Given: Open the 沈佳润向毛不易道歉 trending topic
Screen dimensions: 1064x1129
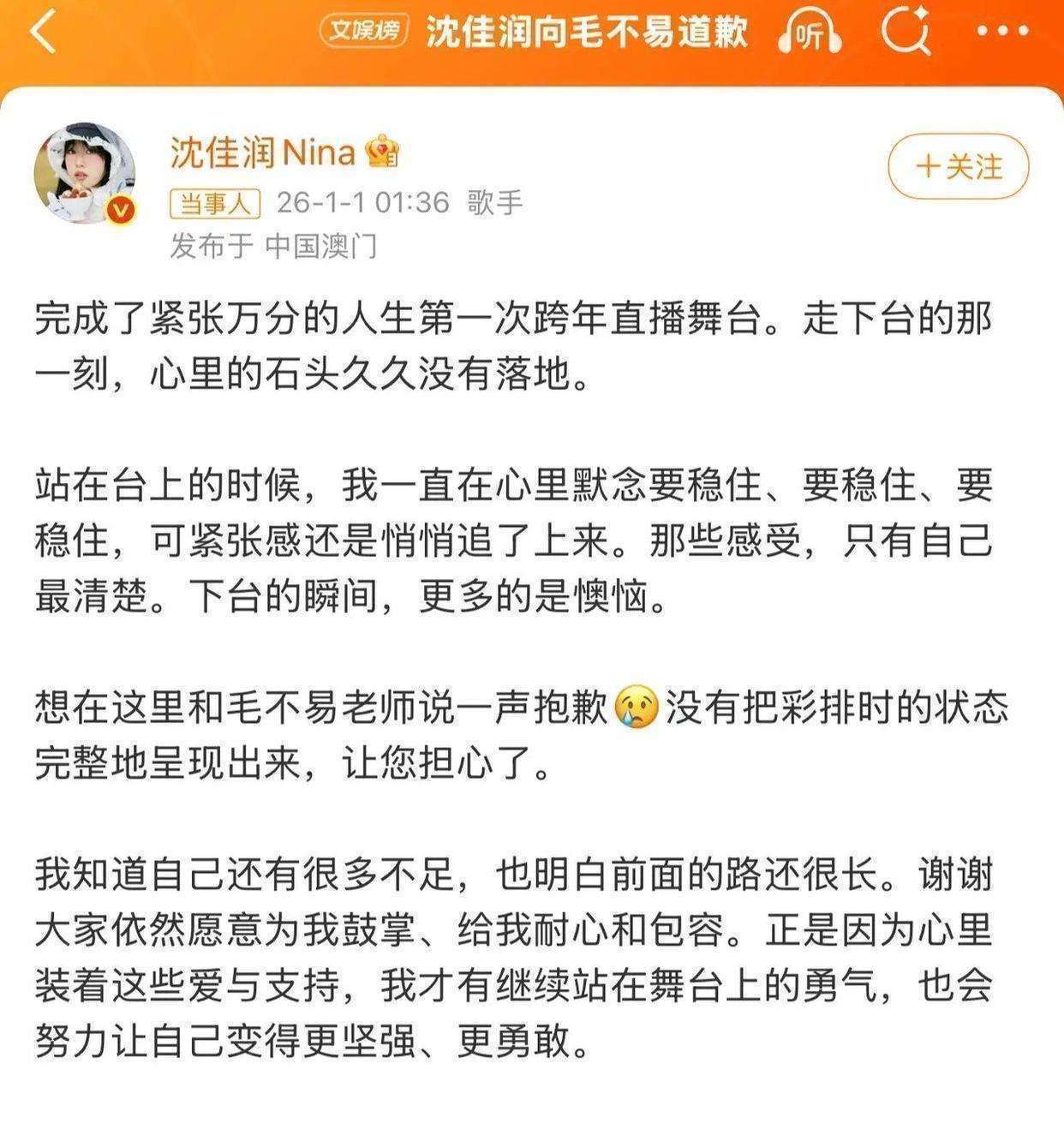Looking at the screenshot, I should [586, 33].
